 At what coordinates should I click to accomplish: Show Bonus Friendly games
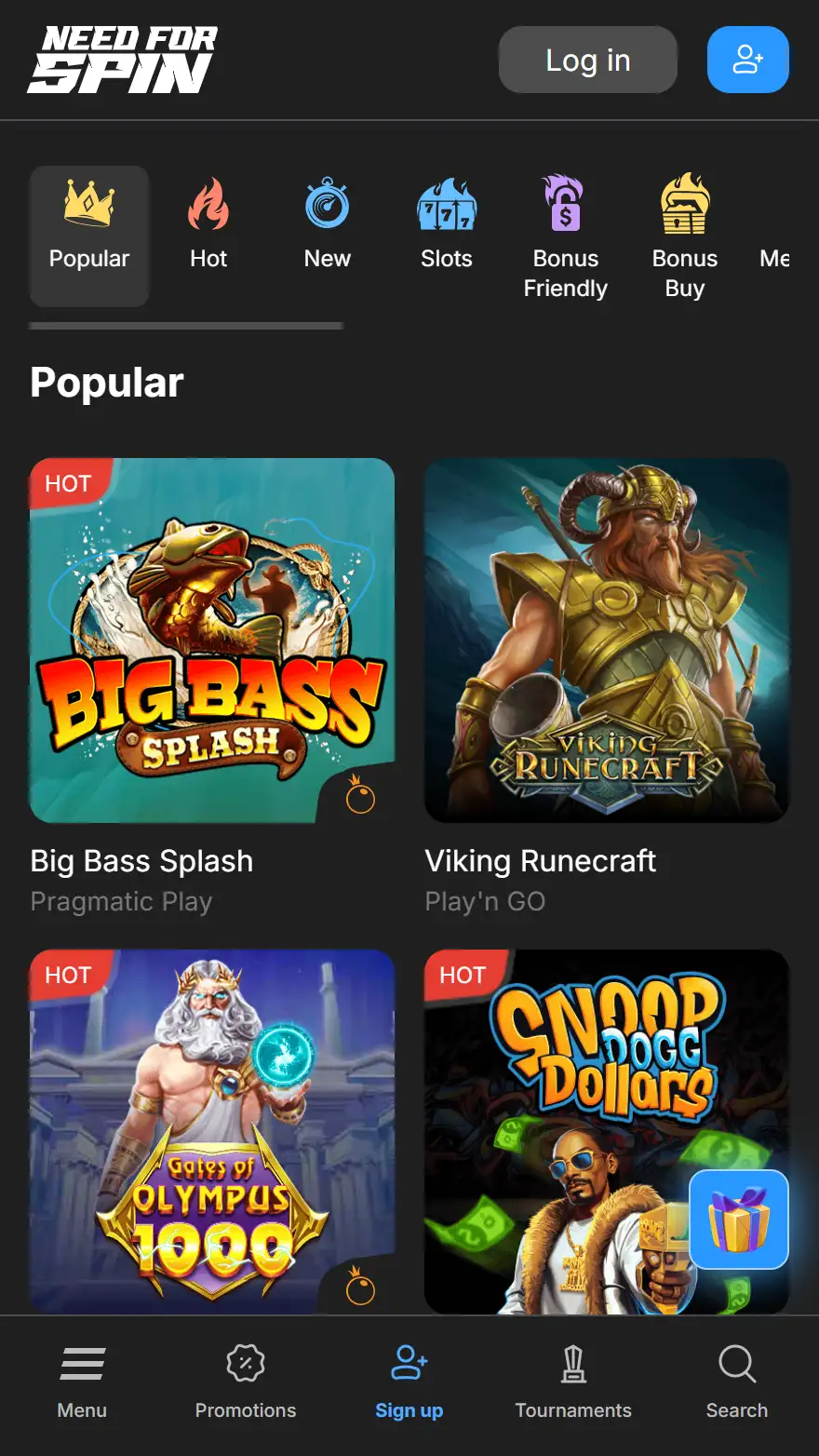point(565,237)
